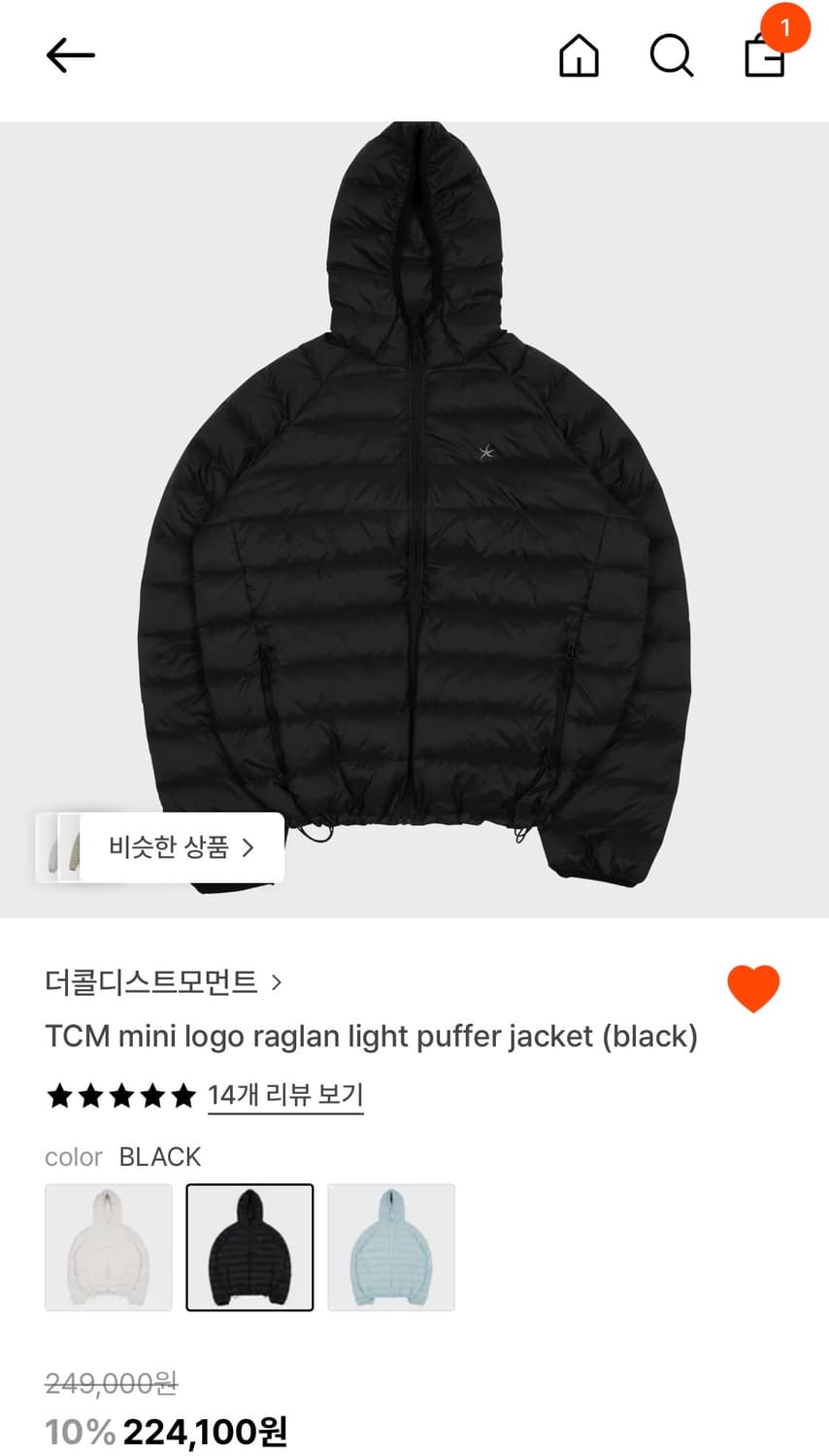Select the white puffer color swatch
The width and height of the screenshot is (829, 1456).
[108, 1246]
